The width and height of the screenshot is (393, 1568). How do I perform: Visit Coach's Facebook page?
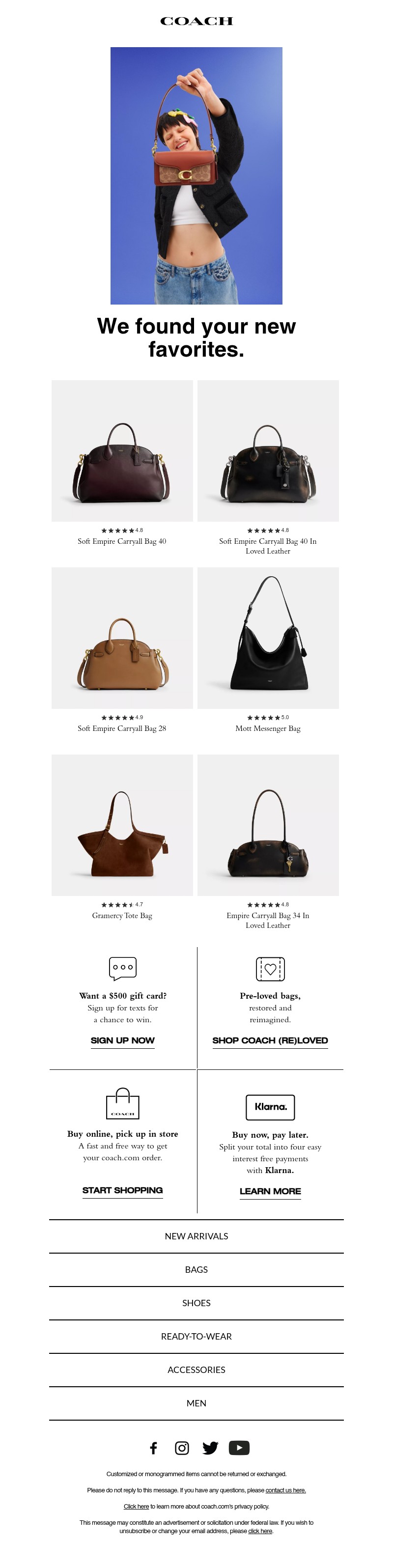153,1448
